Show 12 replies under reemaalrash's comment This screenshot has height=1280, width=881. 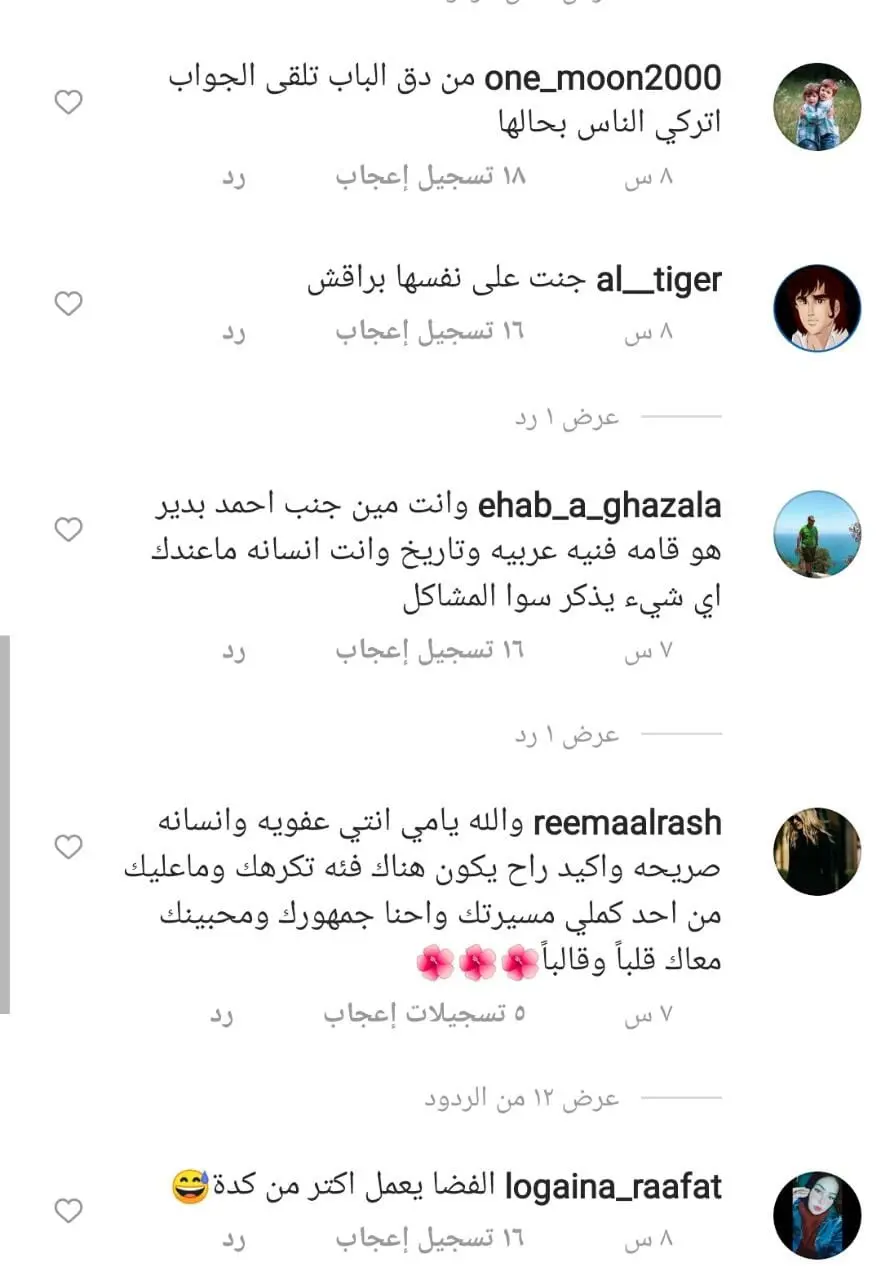tap(522, 1098)
